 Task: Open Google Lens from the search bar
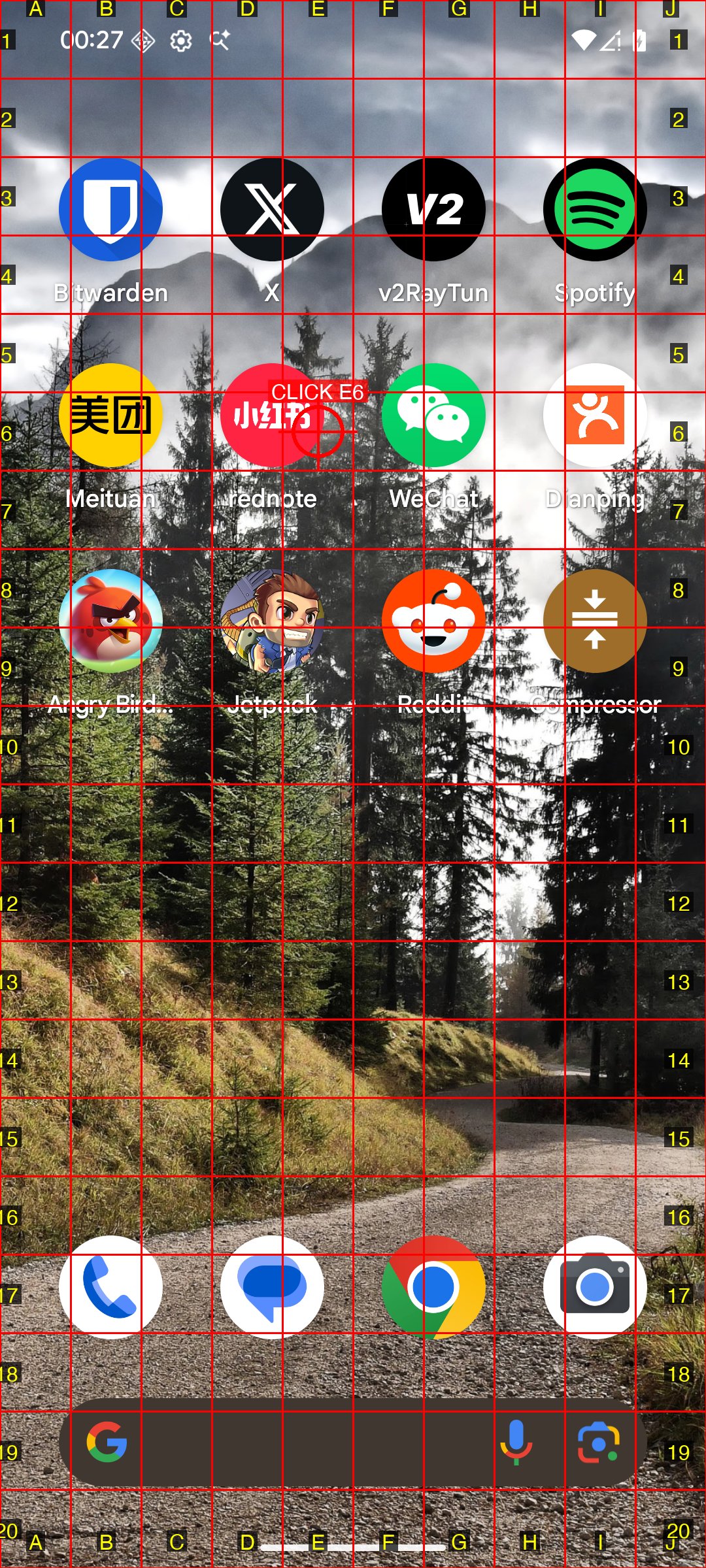pyautogui.click(x=598, y=1443)
